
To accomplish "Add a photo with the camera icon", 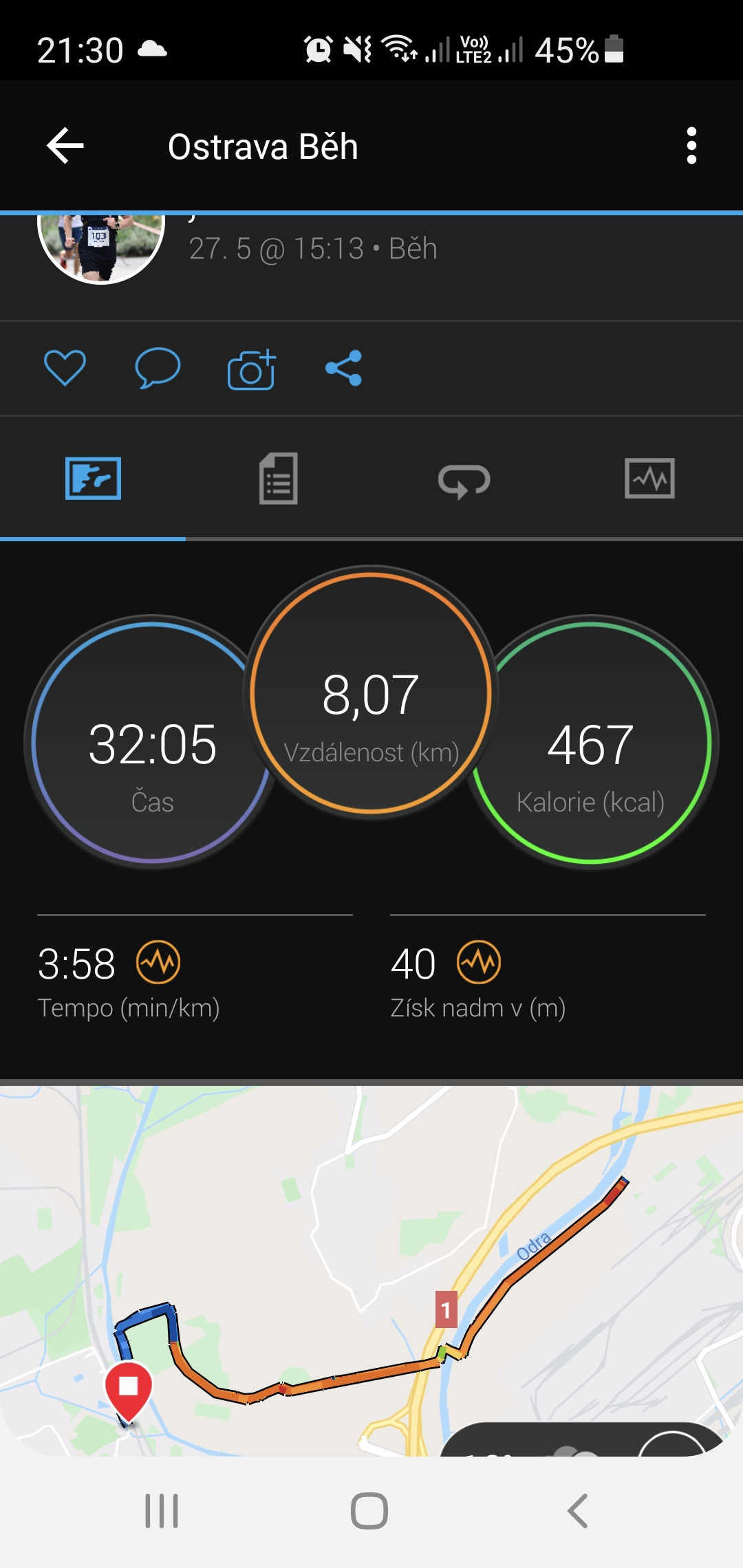I will tap(251, 369).
